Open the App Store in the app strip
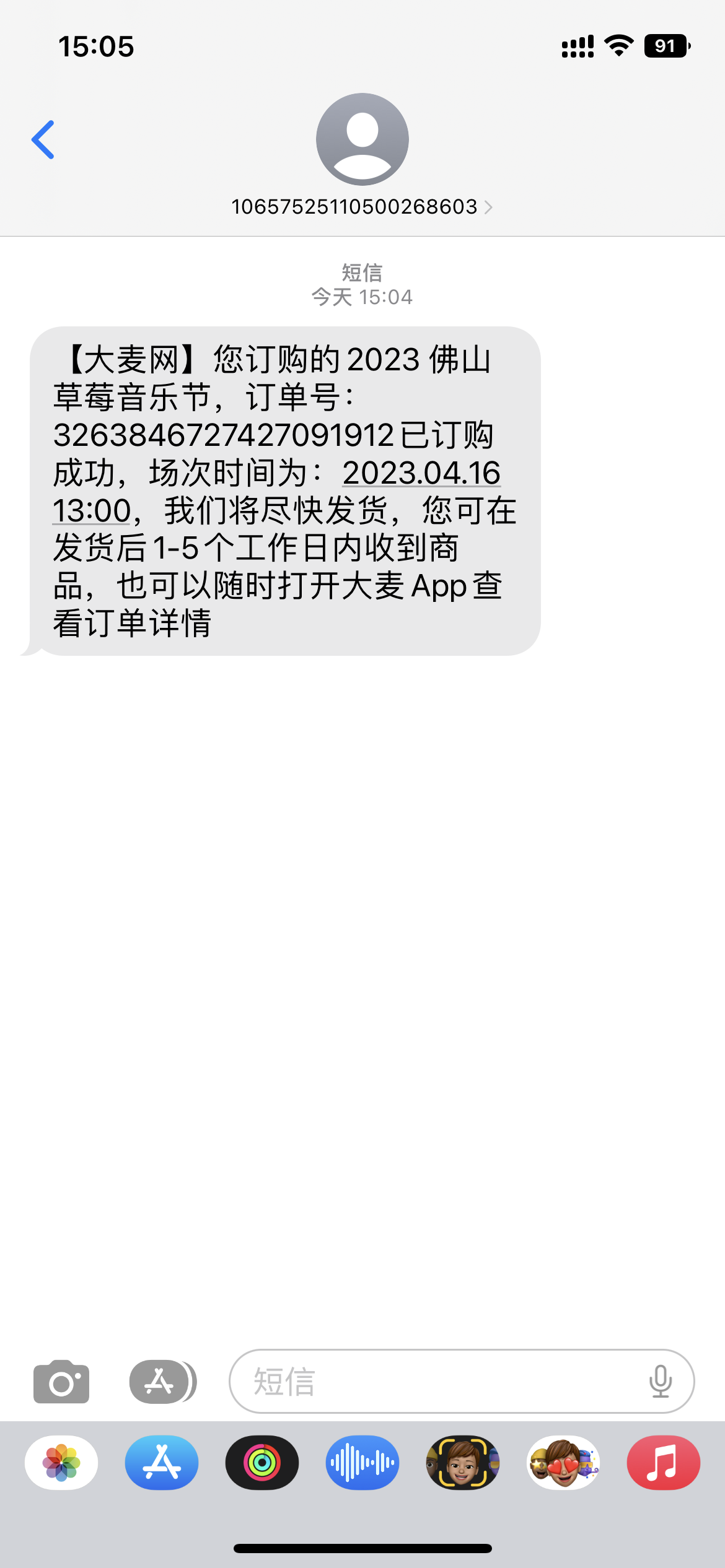This screenshot has height=1568, width=725. pyautogui.click(x=162, y=1463)
